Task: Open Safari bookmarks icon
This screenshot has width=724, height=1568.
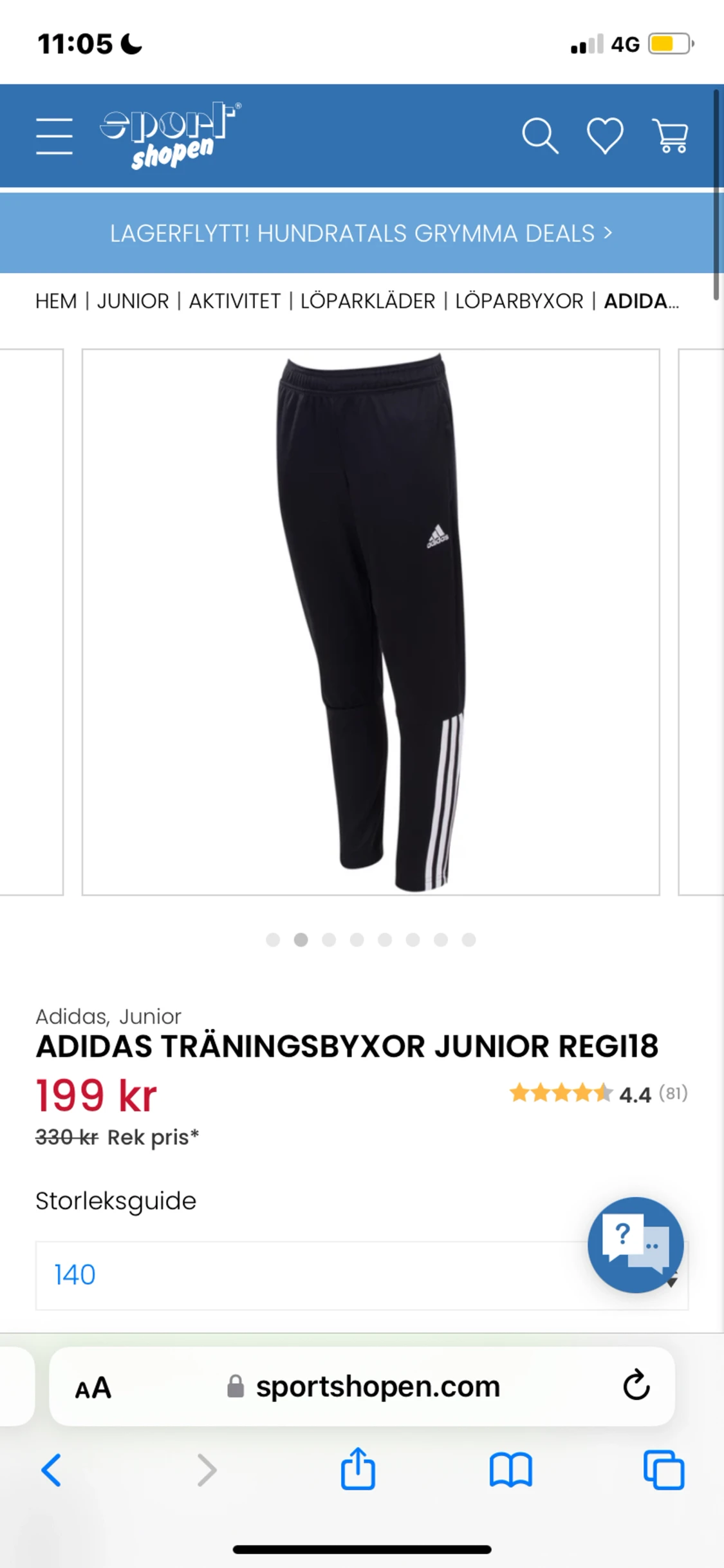Action: click(x=508, y=1469)
